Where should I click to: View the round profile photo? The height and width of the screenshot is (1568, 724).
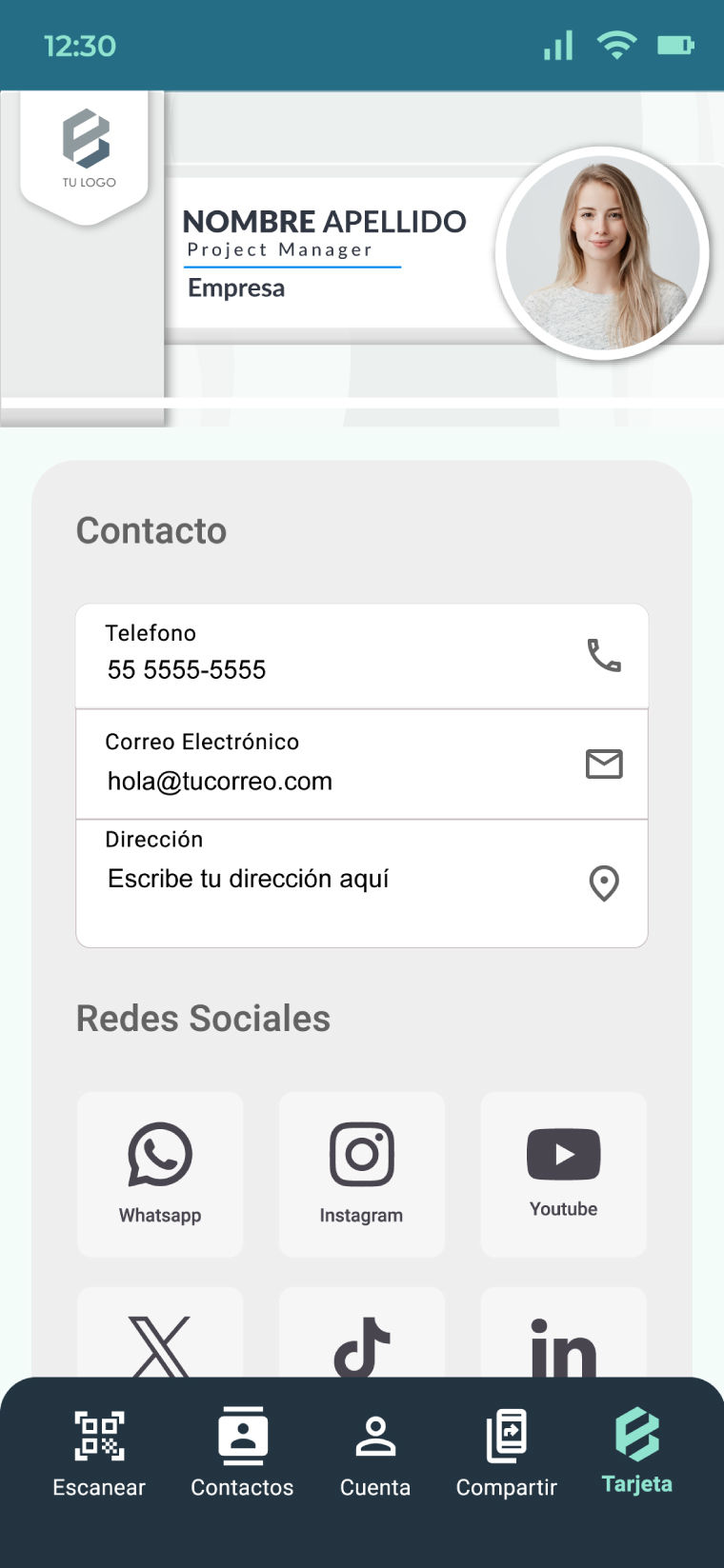pos(602,253)
